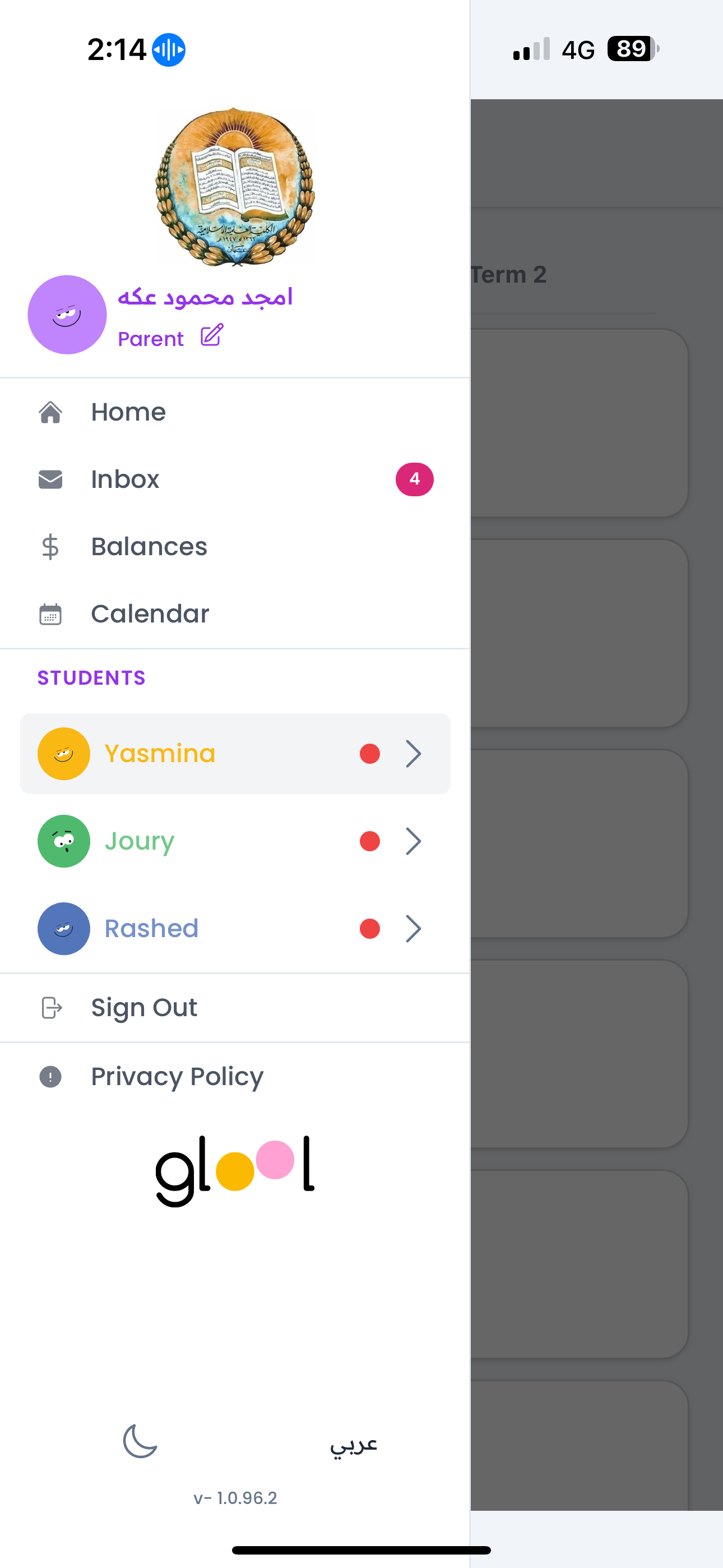Tap the purple parent avatar
The width and height of the screenshot is (723, 1568).
(x=67, y=315)
